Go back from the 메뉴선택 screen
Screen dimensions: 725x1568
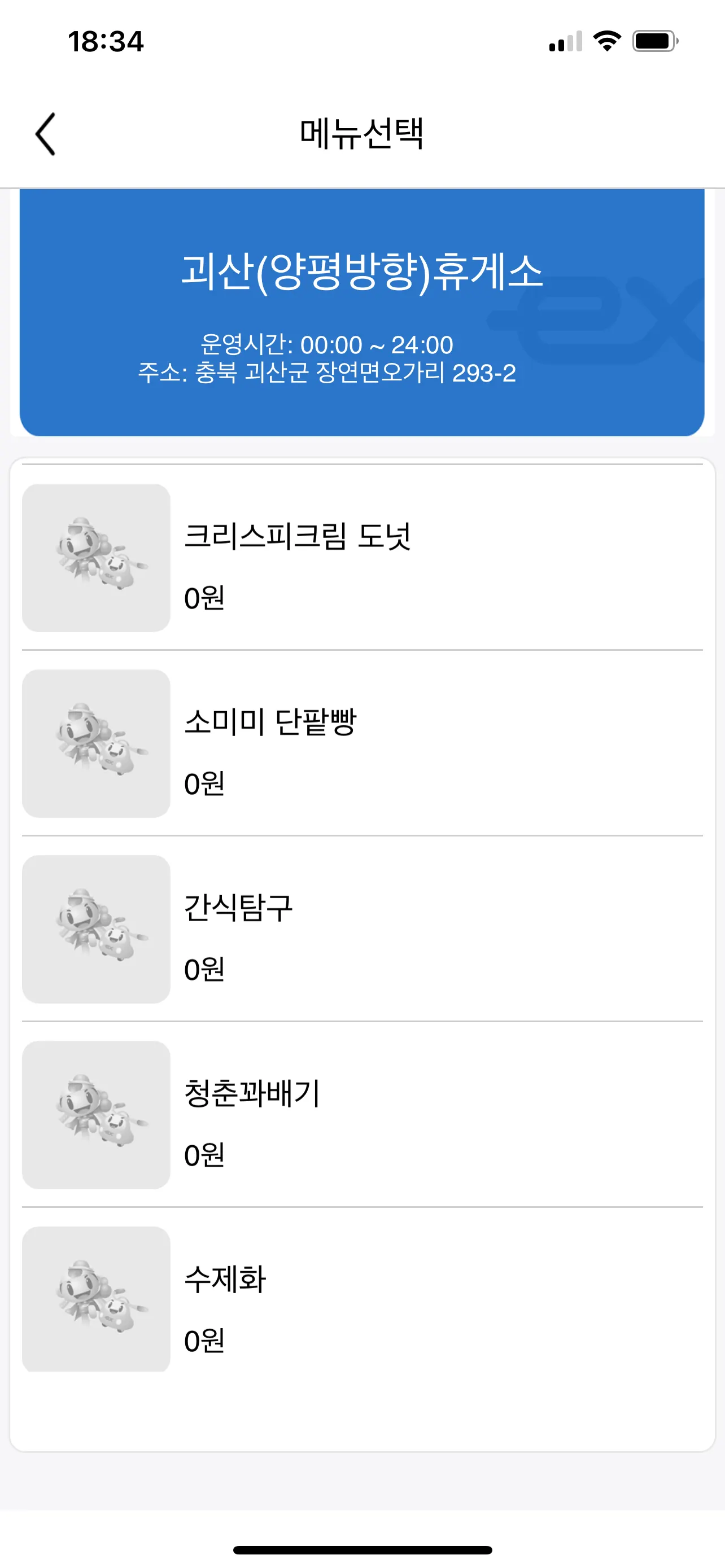(x=46, y=134)
